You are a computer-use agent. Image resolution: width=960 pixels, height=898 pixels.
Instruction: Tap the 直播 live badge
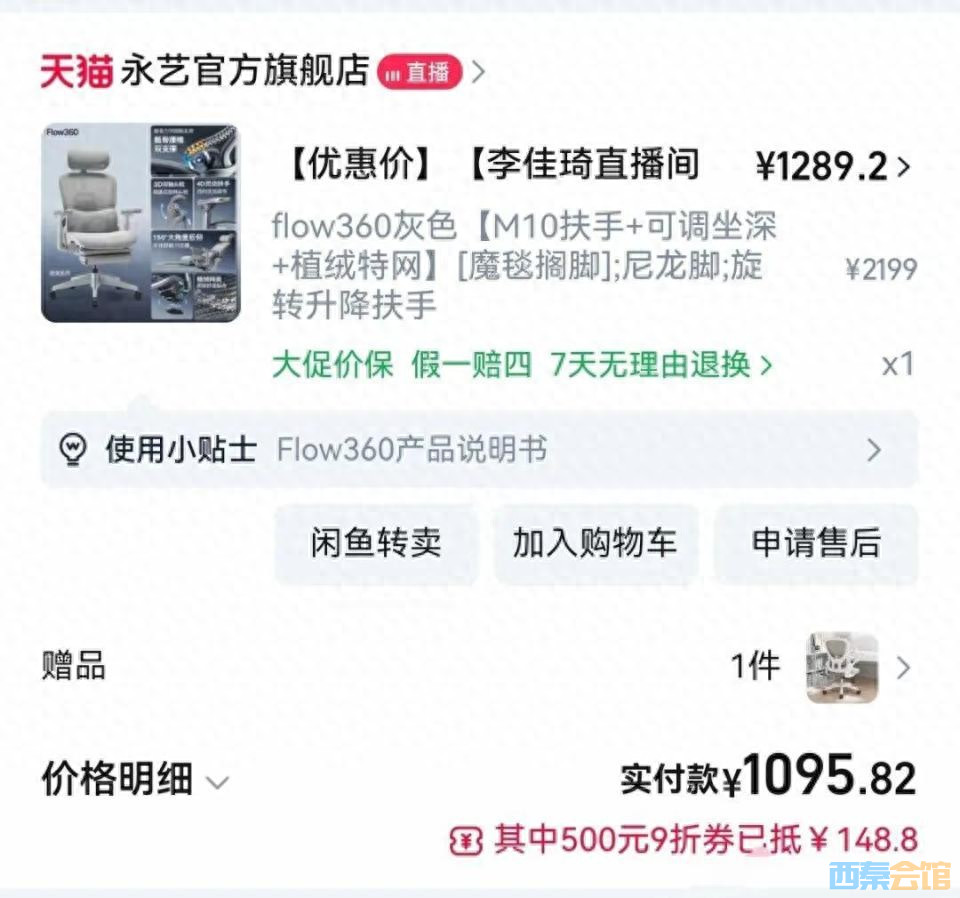coord(419,73)
